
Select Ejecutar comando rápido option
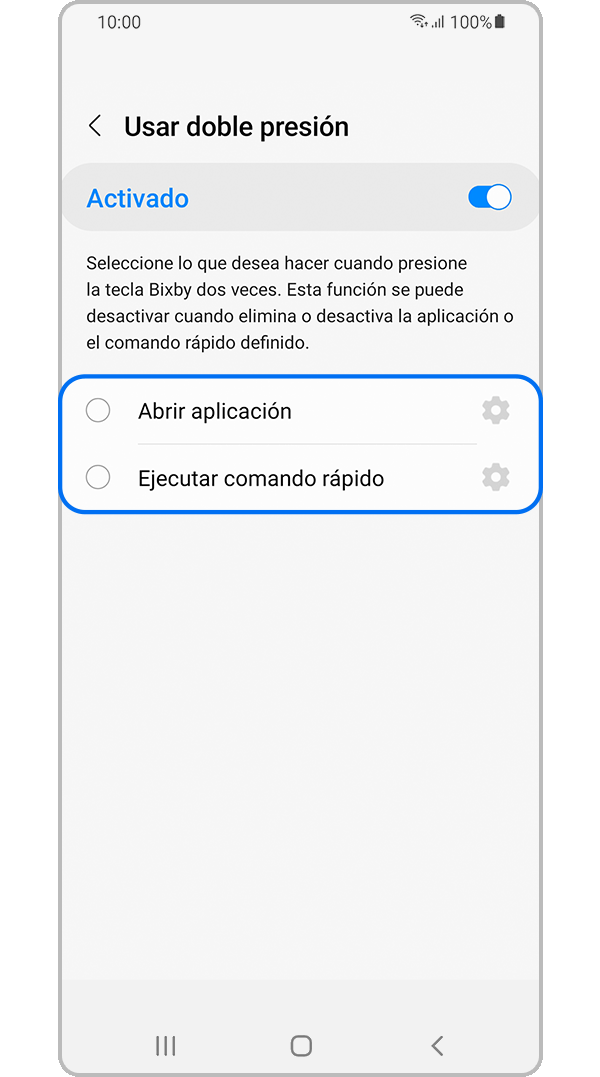[98, 478]
